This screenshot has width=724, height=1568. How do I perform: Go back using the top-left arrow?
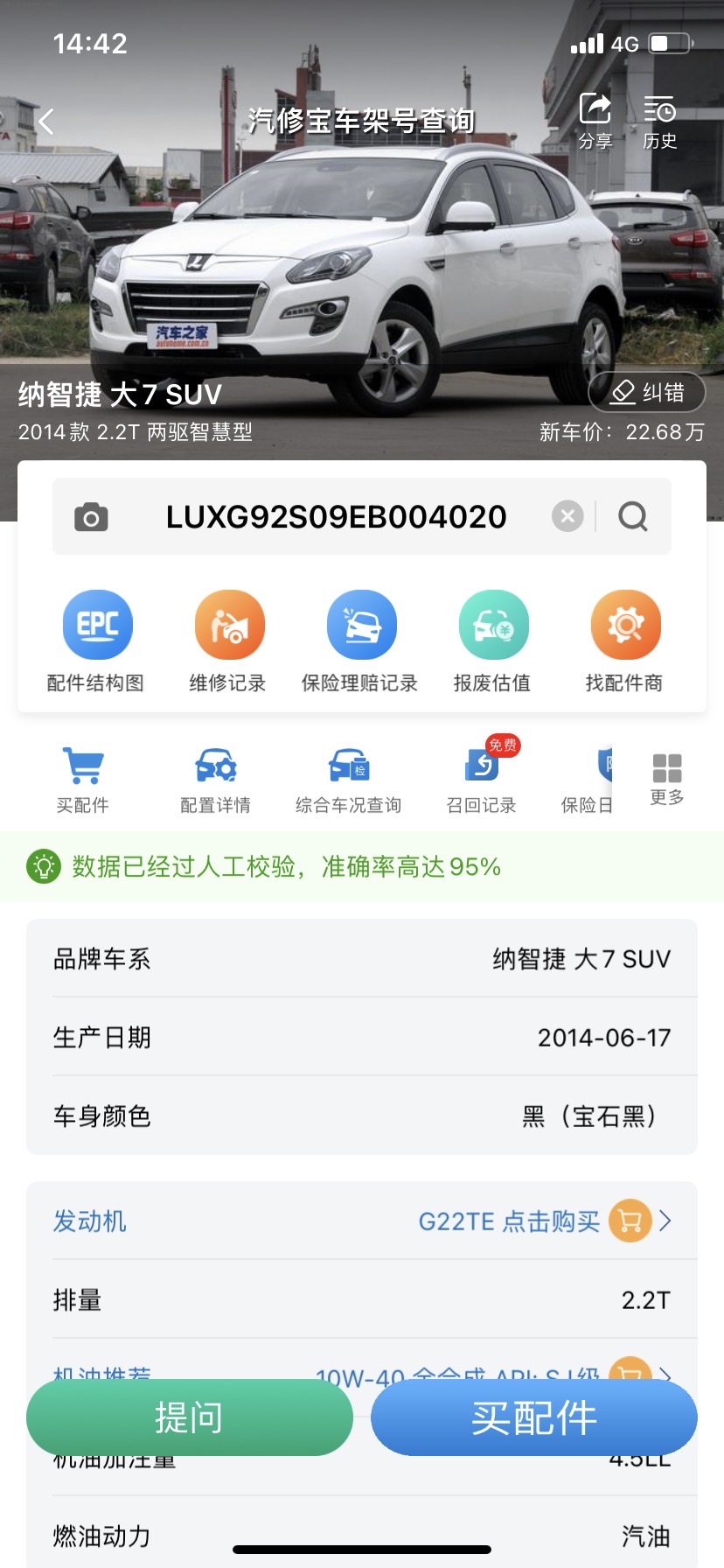(47, 122)
